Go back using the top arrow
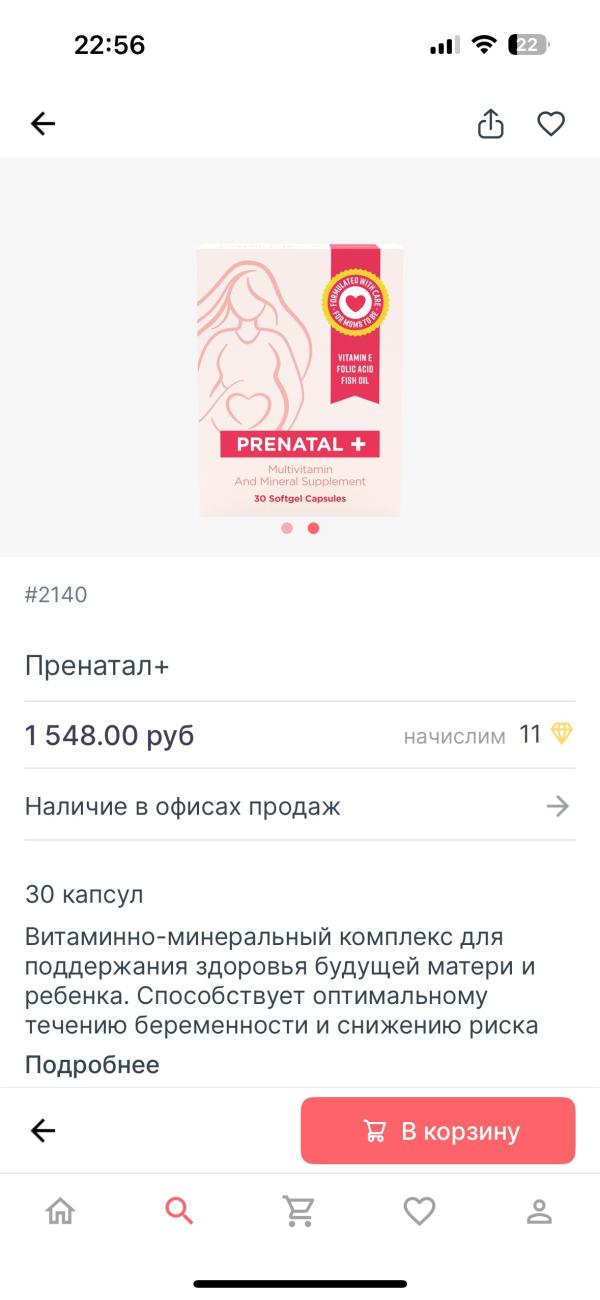The image size is (600, 1300). pyautogui.click(x=43, y=124)
